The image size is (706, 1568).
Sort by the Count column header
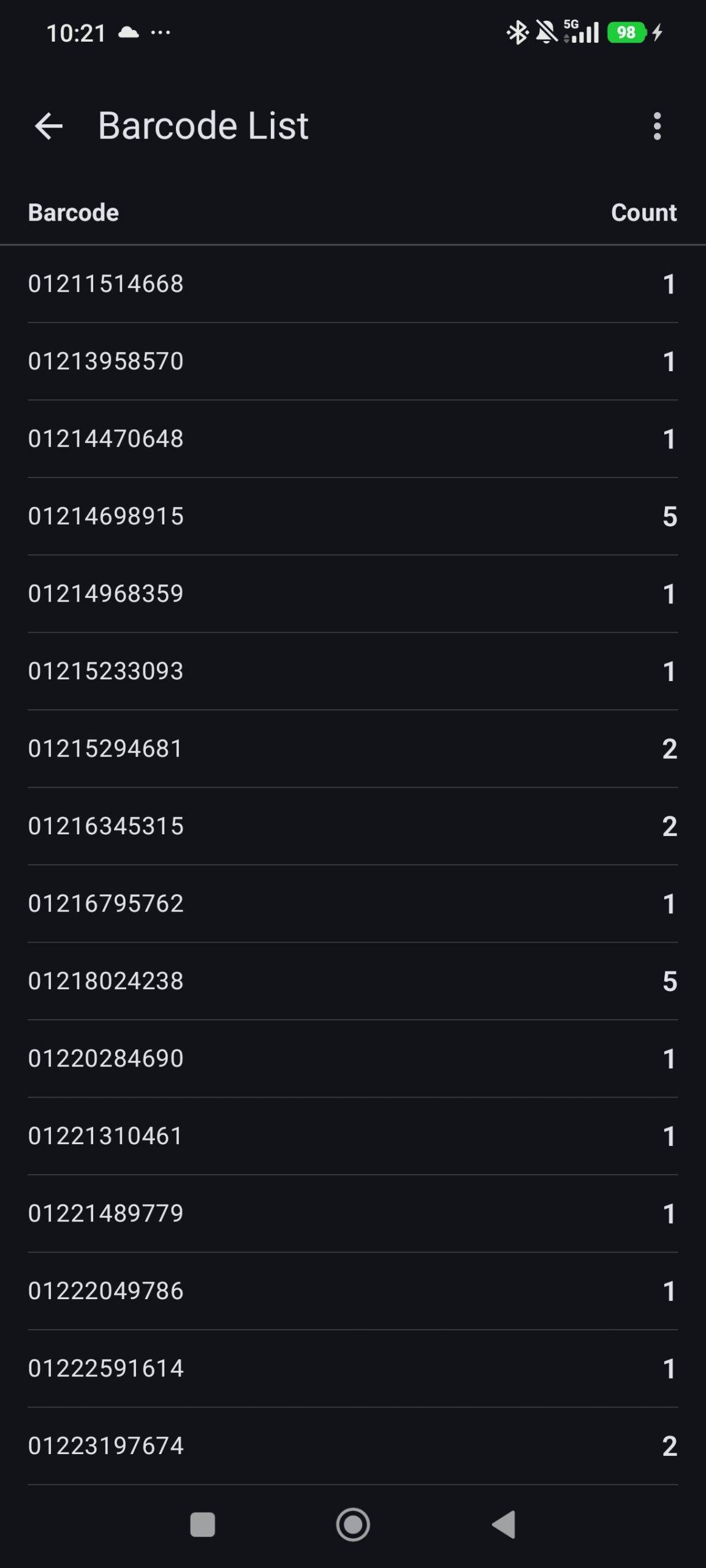coord(645,213)
